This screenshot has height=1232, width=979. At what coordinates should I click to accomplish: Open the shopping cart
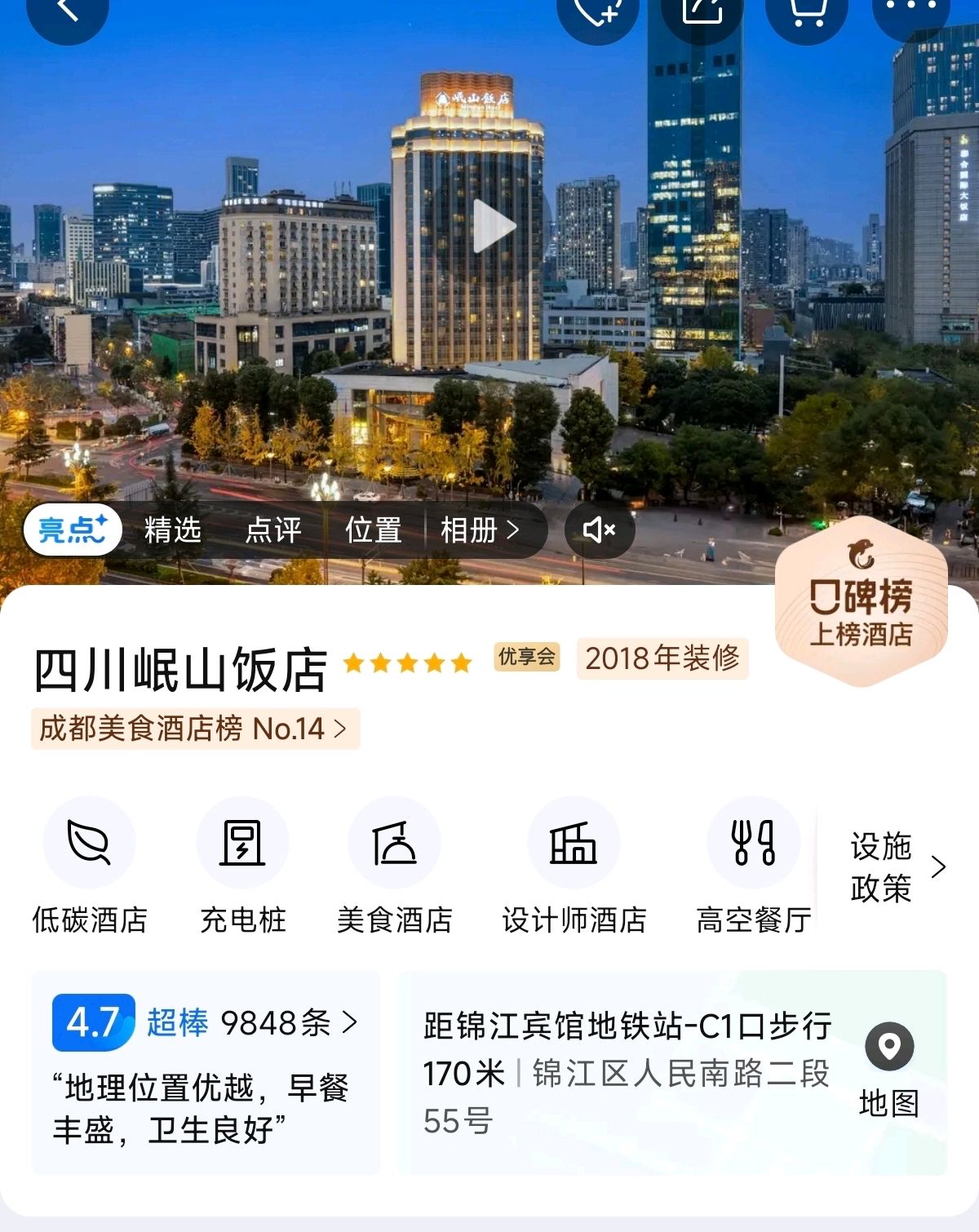807,10
